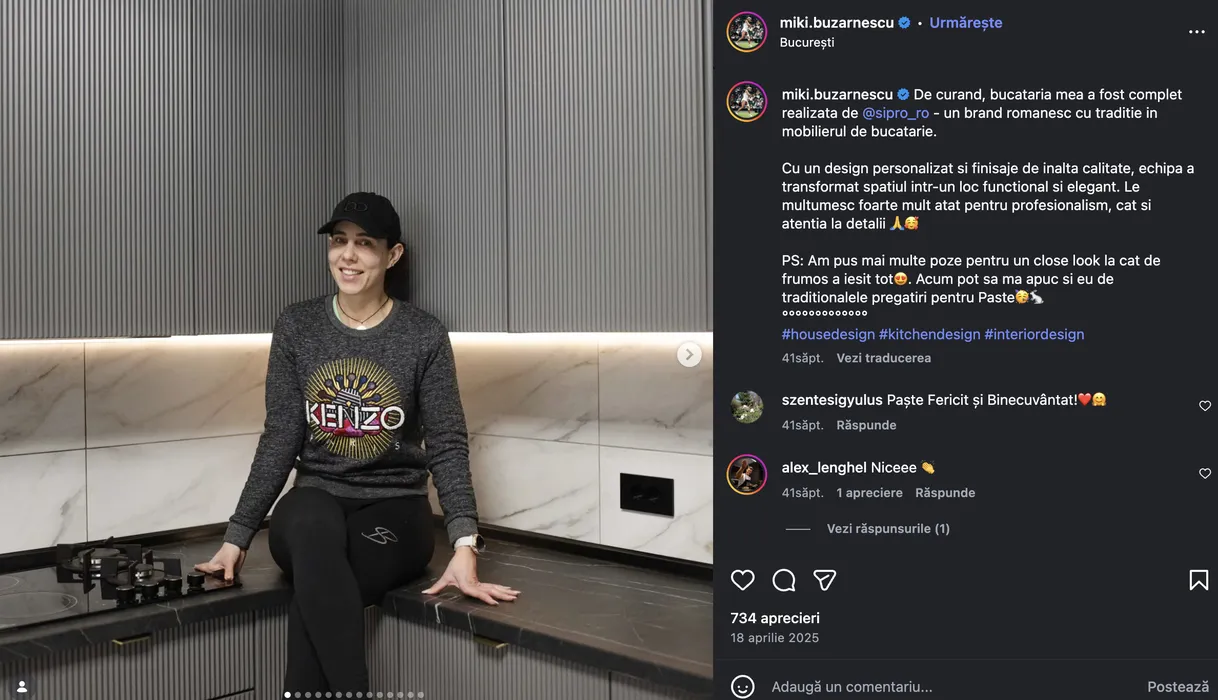Like szentesigyulus's comment
Screen dimensions: 1218x700
[1204, 406]
